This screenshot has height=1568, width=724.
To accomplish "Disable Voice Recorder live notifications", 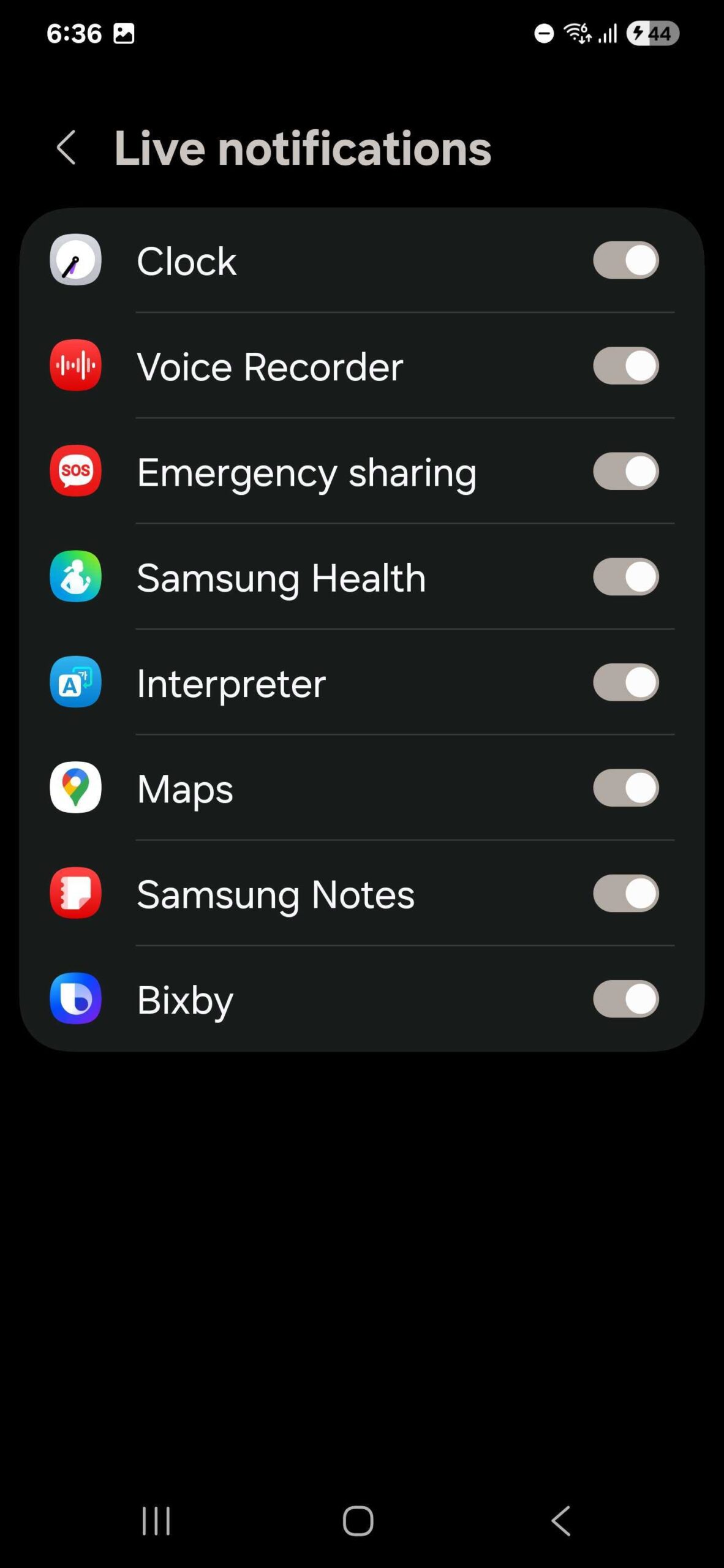I will point(625,366).
